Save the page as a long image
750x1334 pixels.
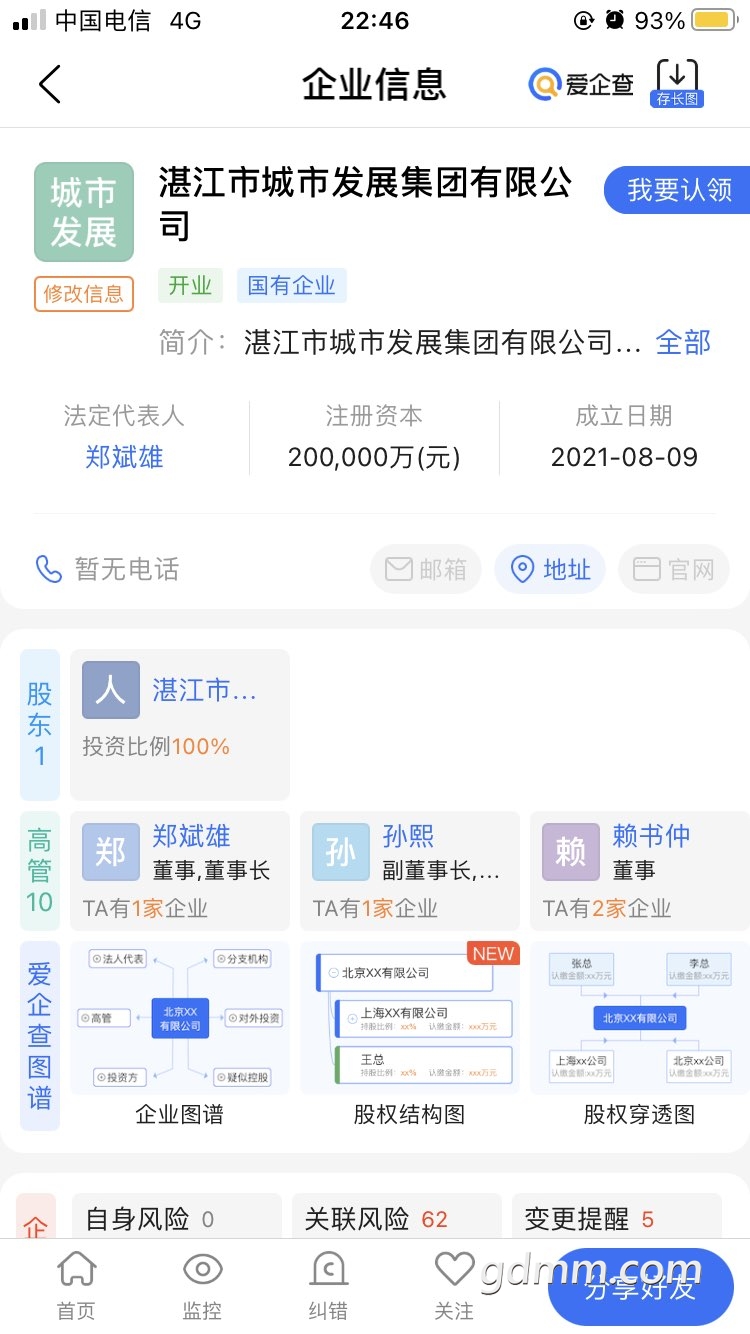point(677,83)
